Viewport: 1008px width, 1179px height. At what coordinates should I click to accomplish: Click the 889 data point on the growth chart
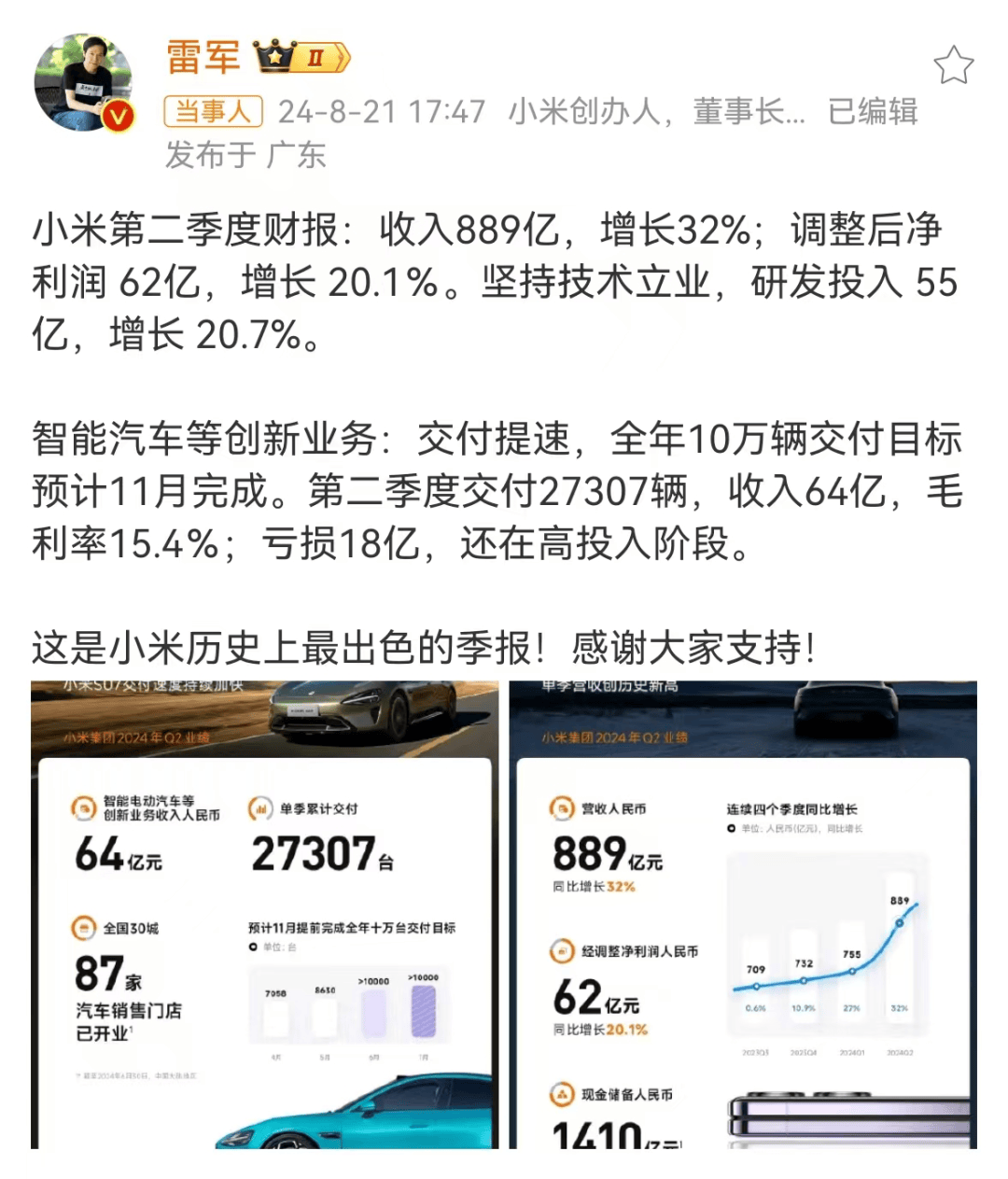click(x=900, y=922)
